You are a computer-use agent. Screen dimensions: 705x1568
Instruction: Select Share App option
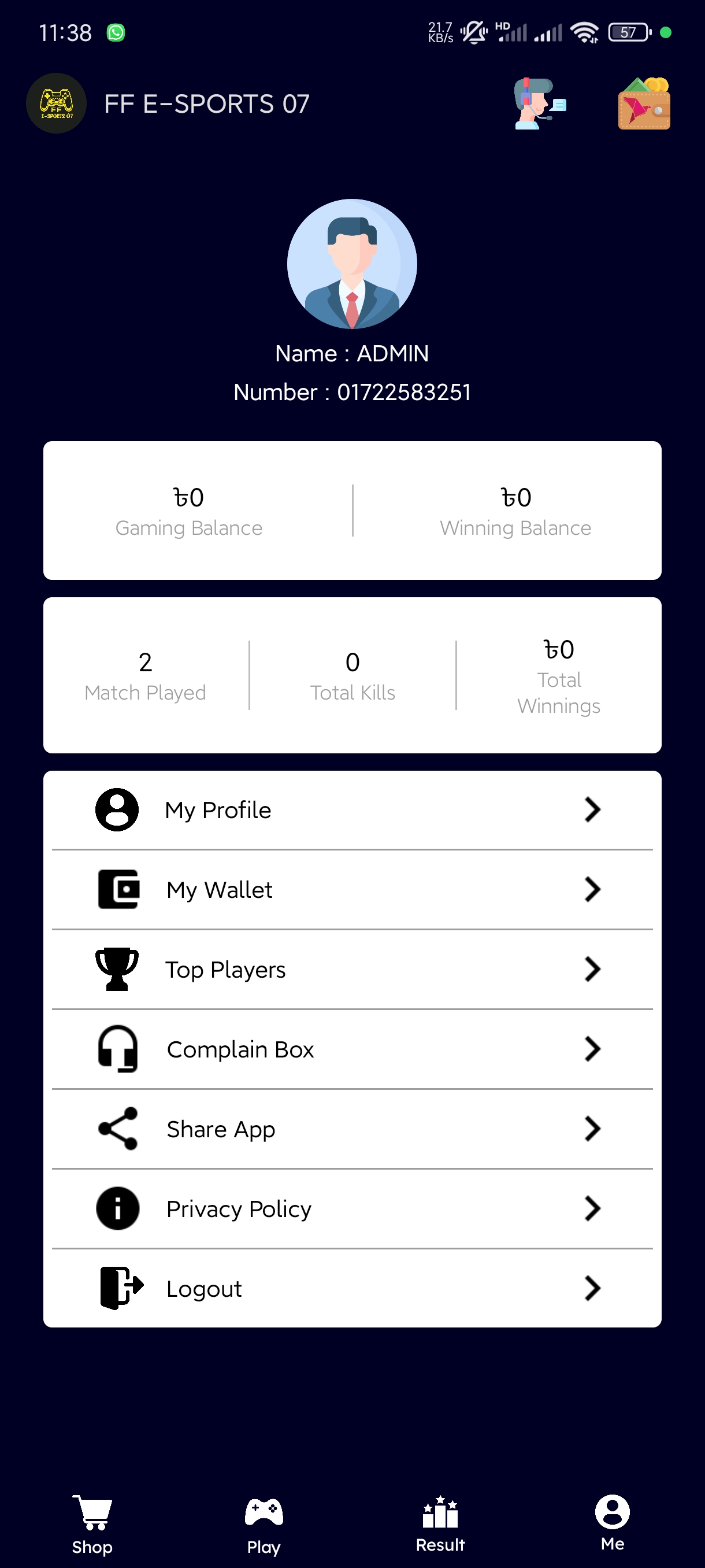tap(352, 1129)
